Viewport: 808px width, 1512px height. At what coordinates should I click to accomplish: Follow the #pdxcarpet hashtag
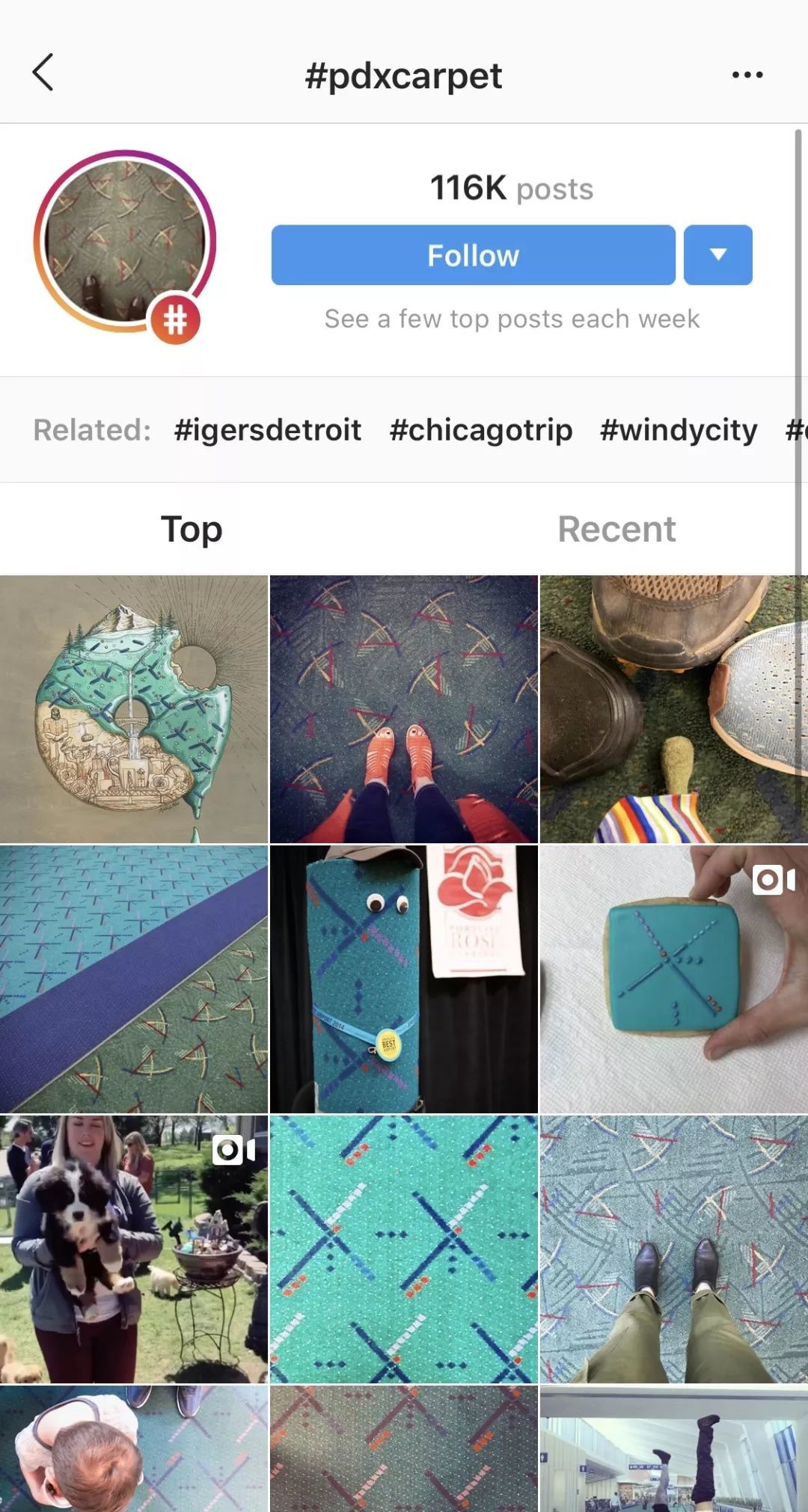tap(473, 255)
